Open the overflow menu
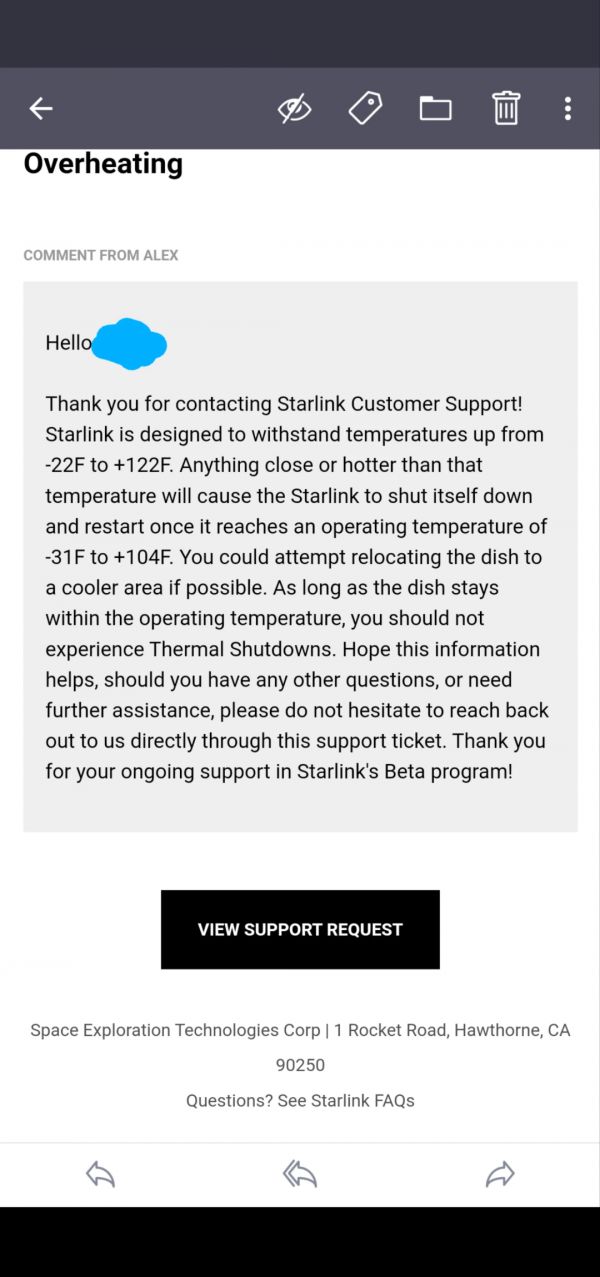The image size is (600, 1277). click(x=567, y=108)
